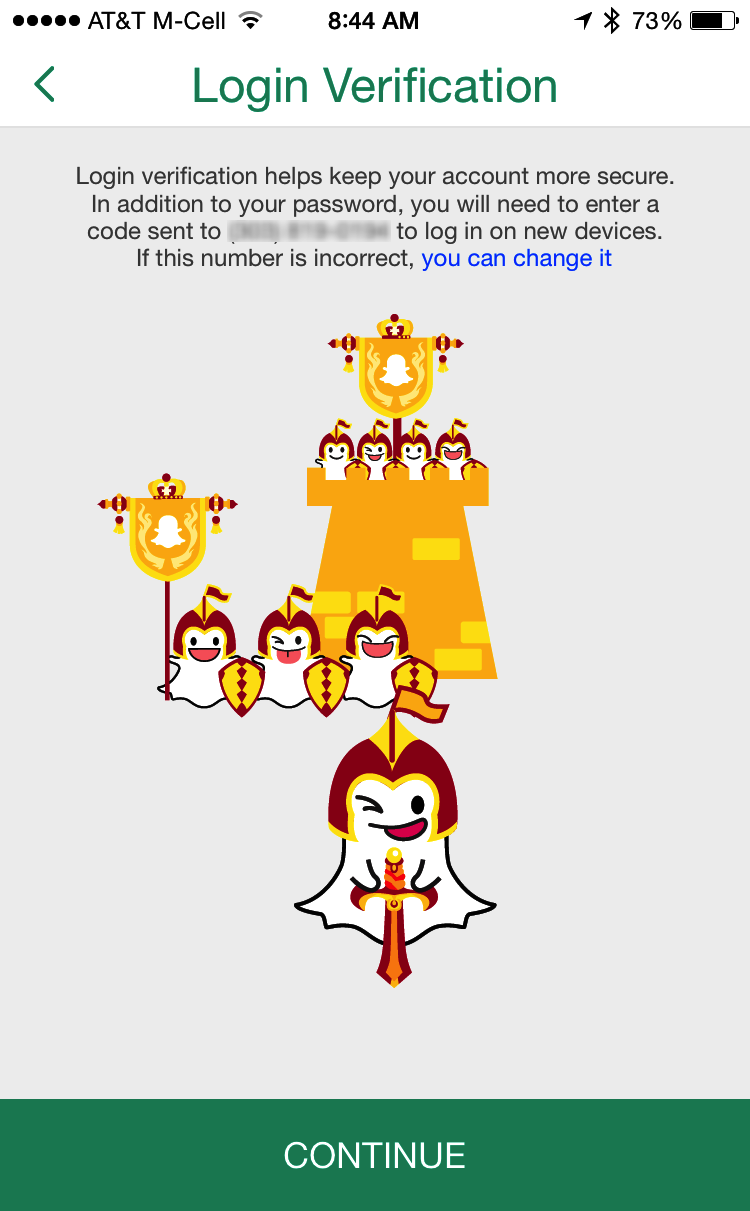
Task: Tap the 8:44 AM clock display
Action: coord(374,20)
